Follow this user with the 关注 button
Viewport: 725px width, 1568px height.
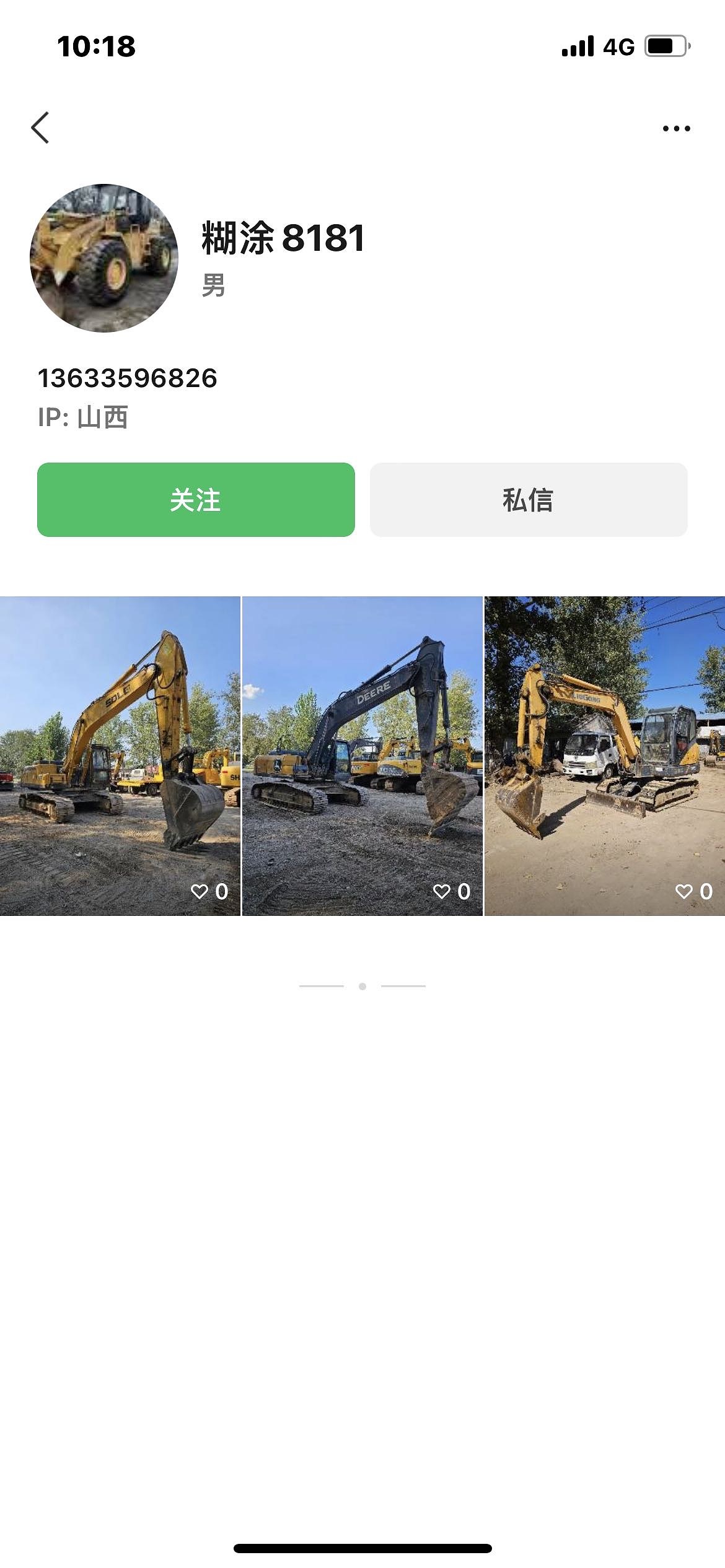click(196, 500)
